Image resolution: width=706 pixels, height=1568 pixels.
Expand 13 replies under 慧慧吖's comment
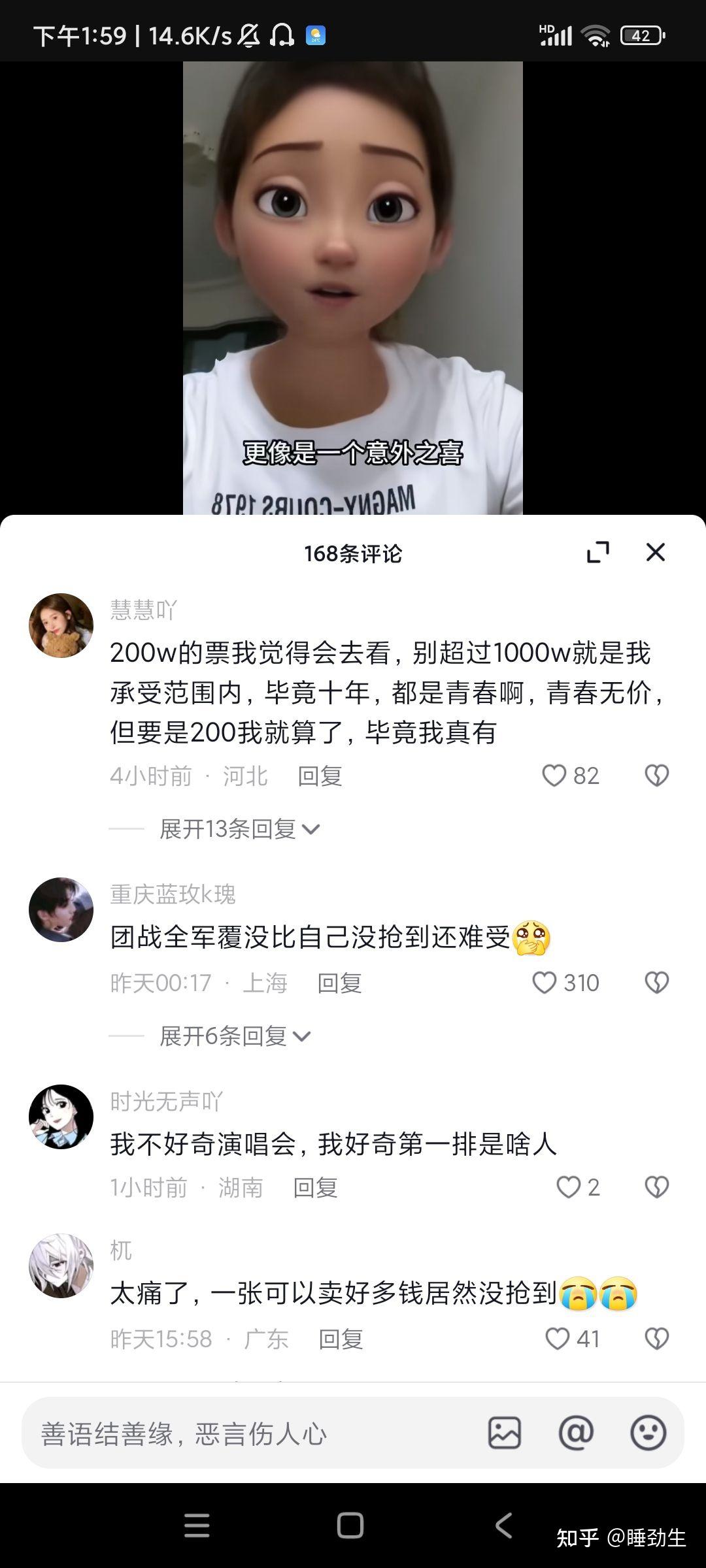point(239,829)
